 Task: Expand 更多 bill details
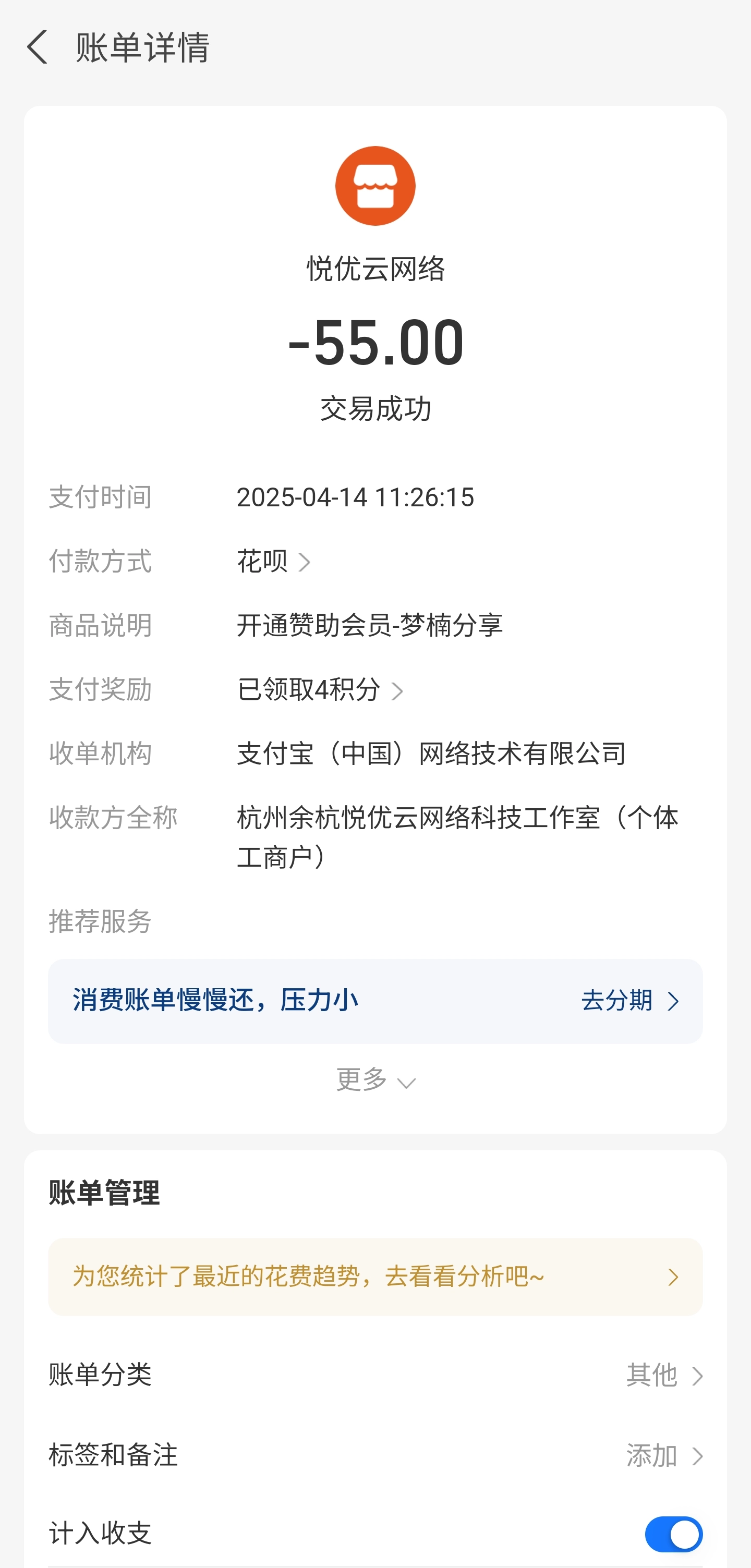[x=375, y=1080]
